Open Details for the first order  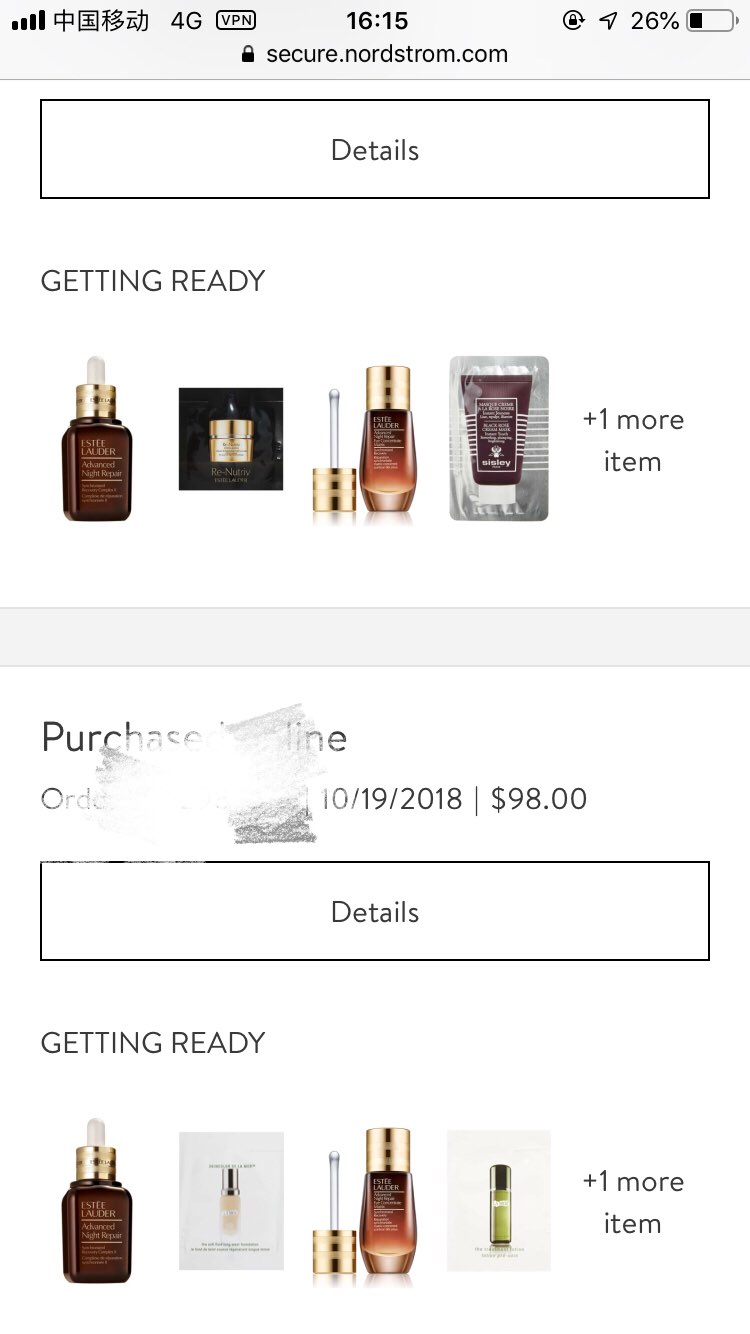tap(375, 149)
